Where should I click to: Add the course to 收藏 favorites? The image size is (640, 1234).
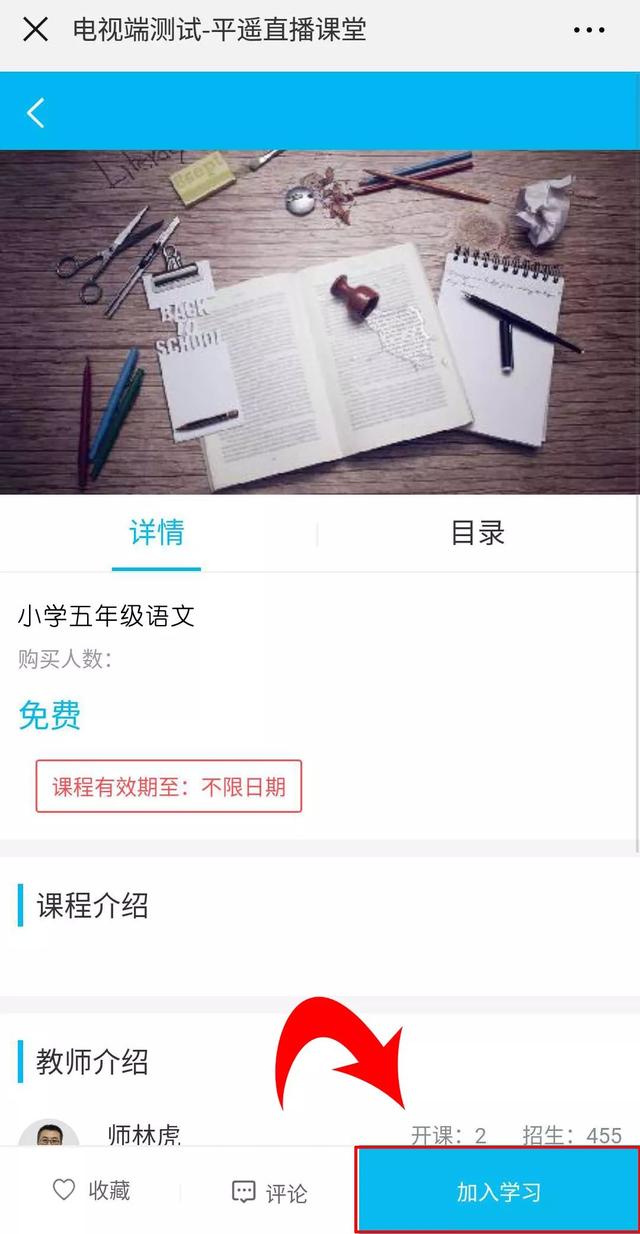pos(91,1190)
